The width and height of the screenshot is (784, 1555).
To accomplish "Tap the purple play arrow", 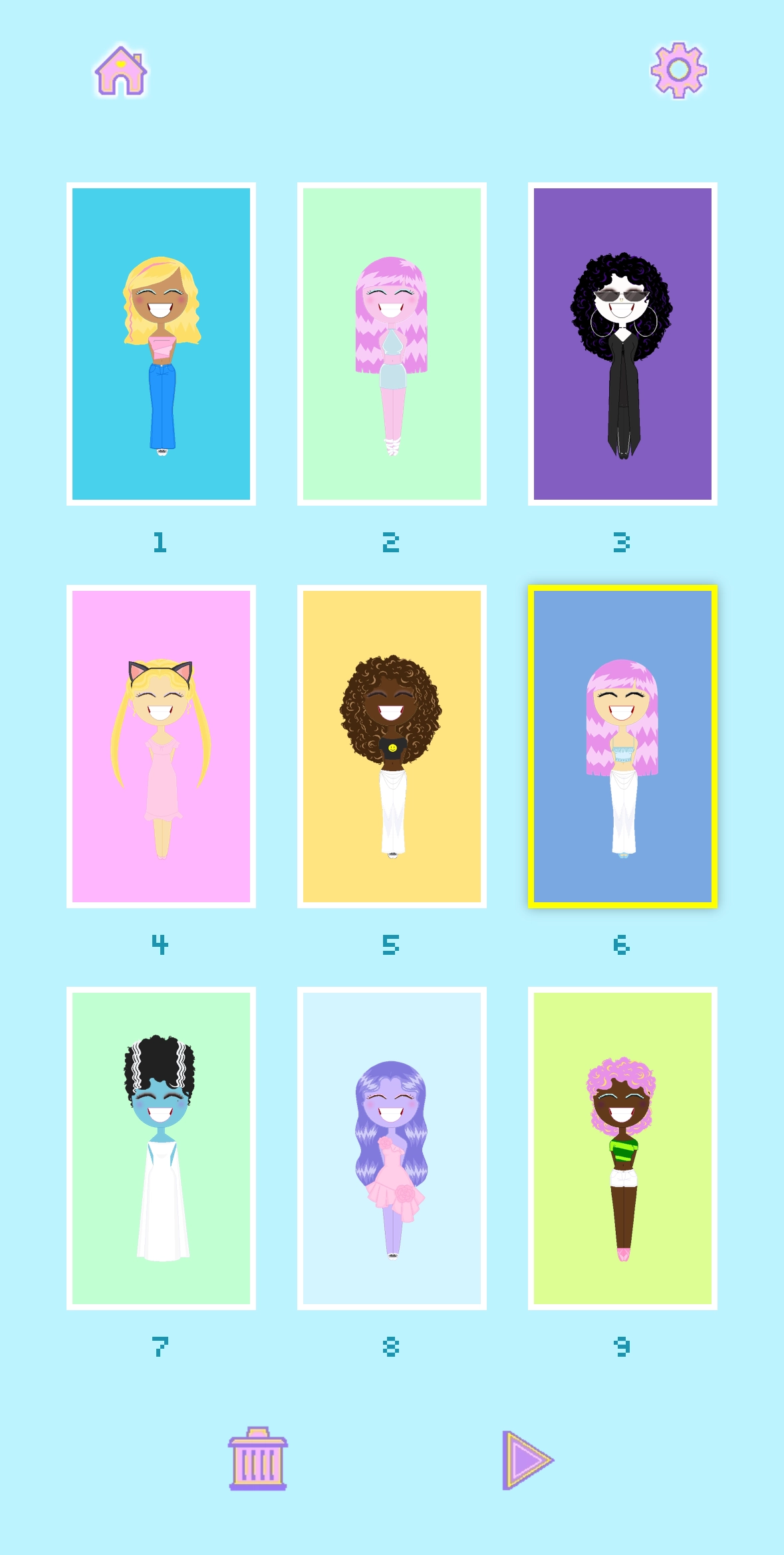I will (527, 1460).
